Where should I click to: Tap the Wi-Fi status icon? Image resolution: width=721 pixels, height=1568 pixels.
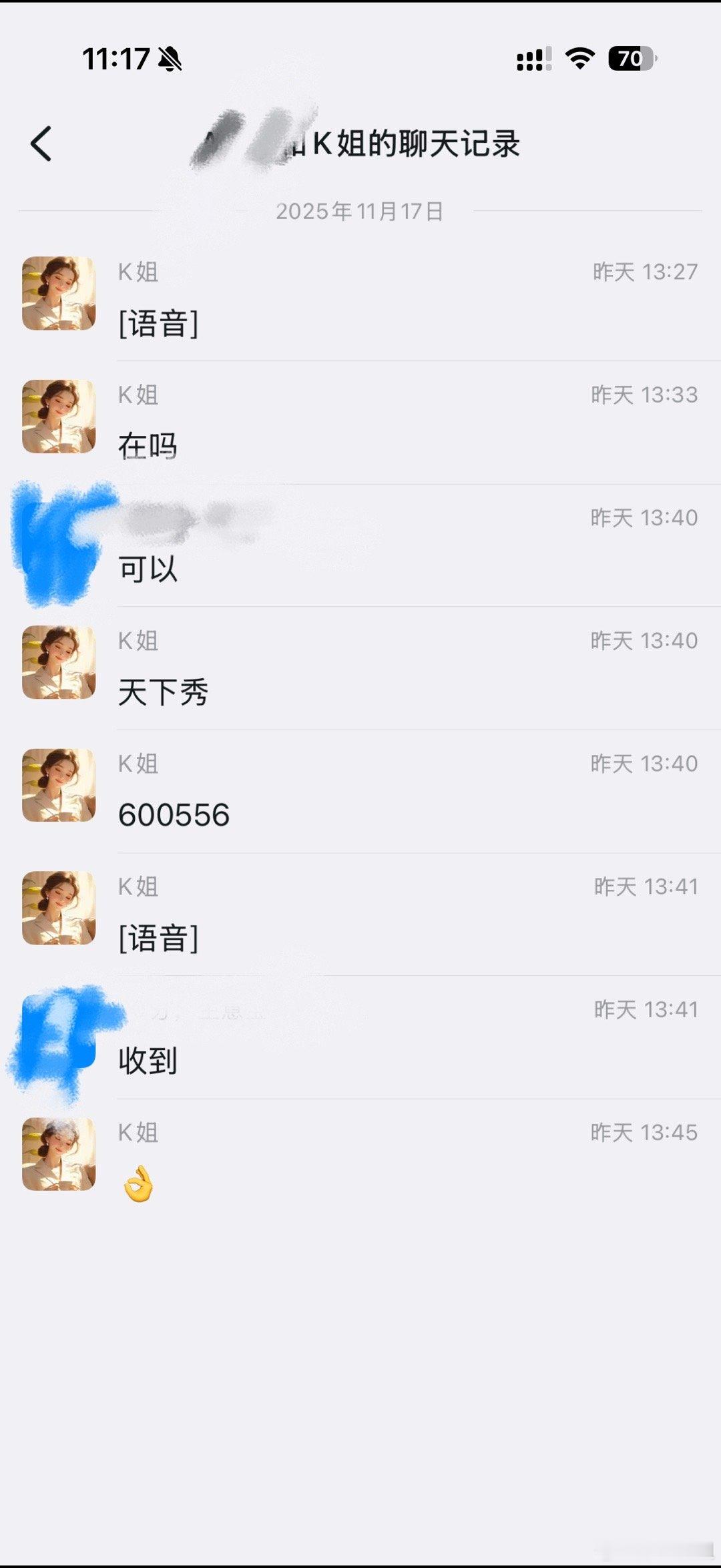point(578,60)
